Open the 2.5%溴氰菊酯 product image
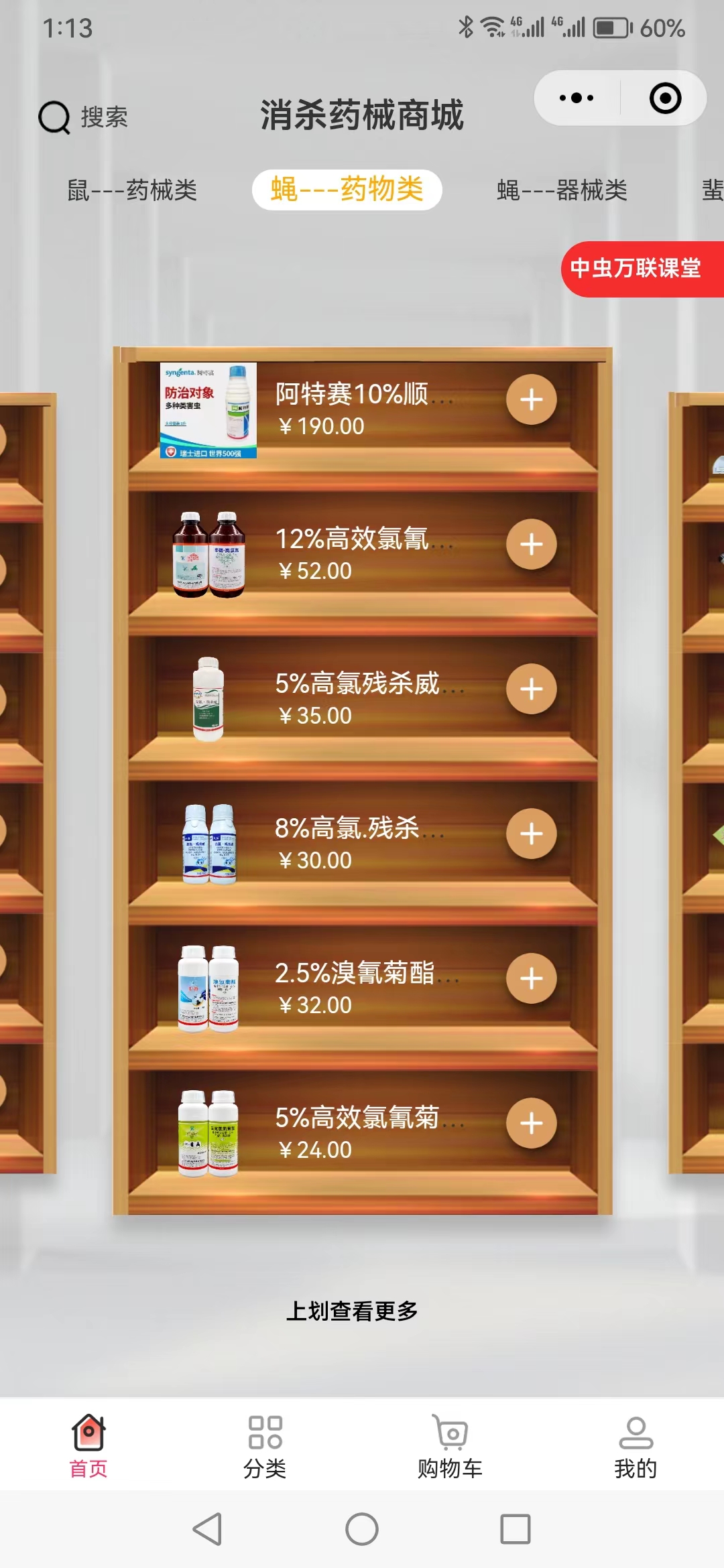 [208, 988]
